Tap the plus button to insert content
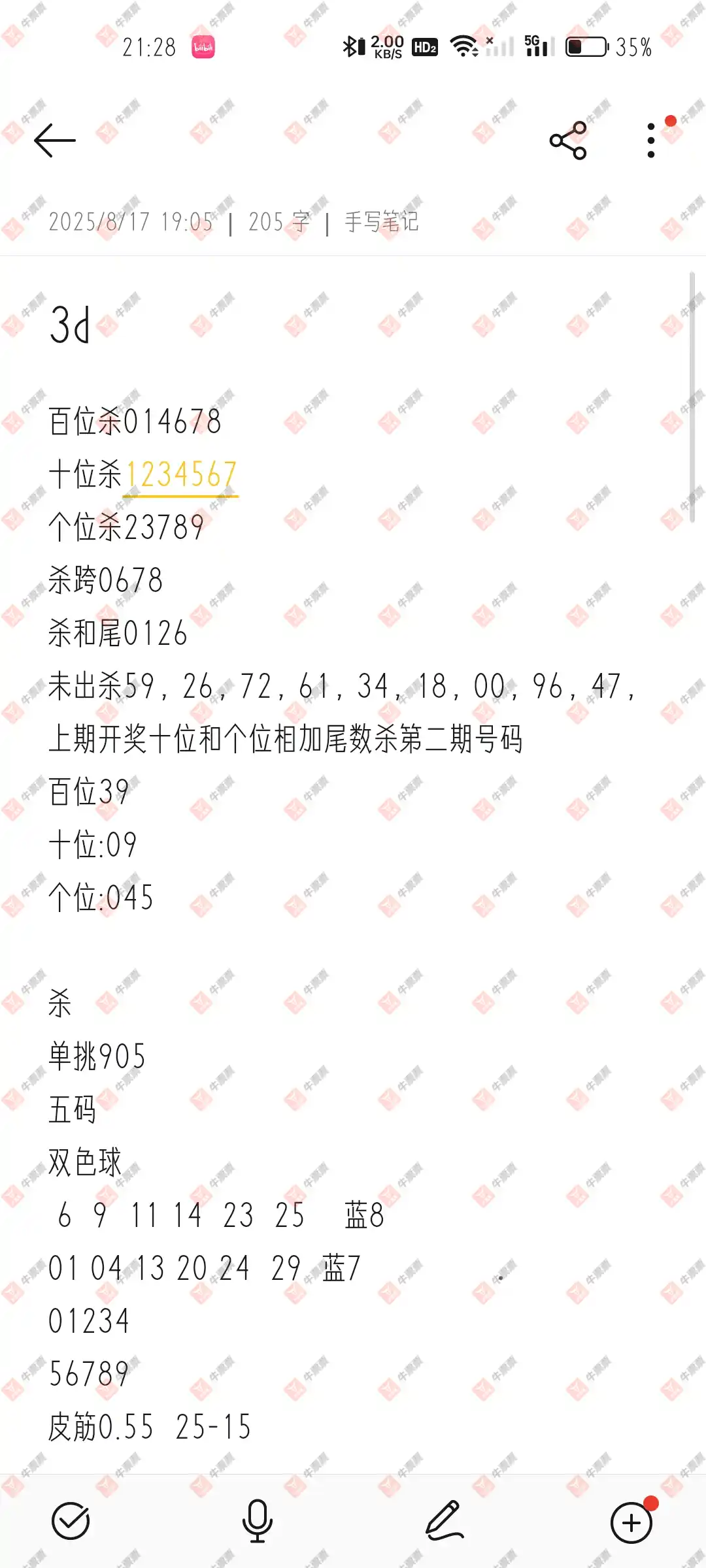 [631, 1522]
